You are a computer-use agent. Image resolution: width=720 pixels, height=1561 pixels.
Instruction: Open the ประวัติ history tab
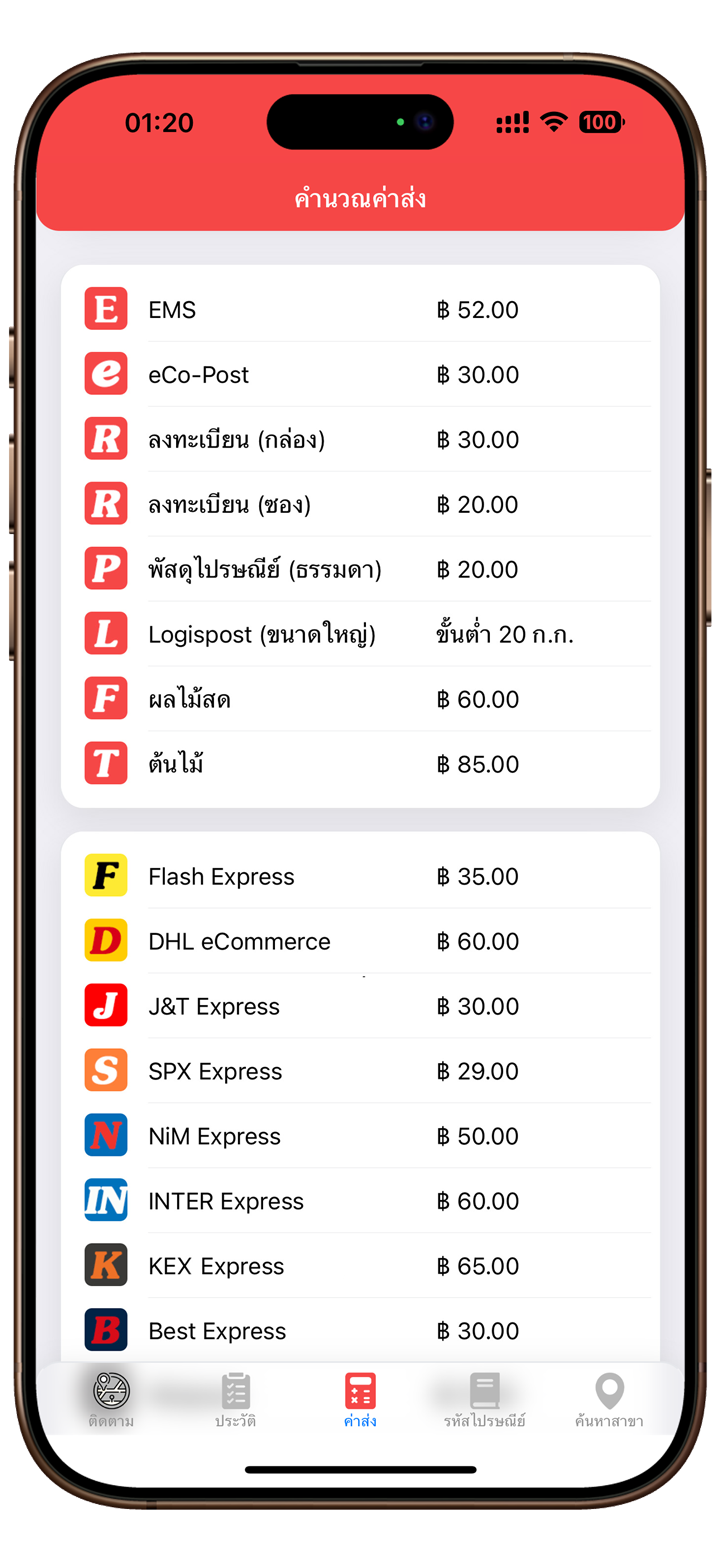coord(235,1400)
